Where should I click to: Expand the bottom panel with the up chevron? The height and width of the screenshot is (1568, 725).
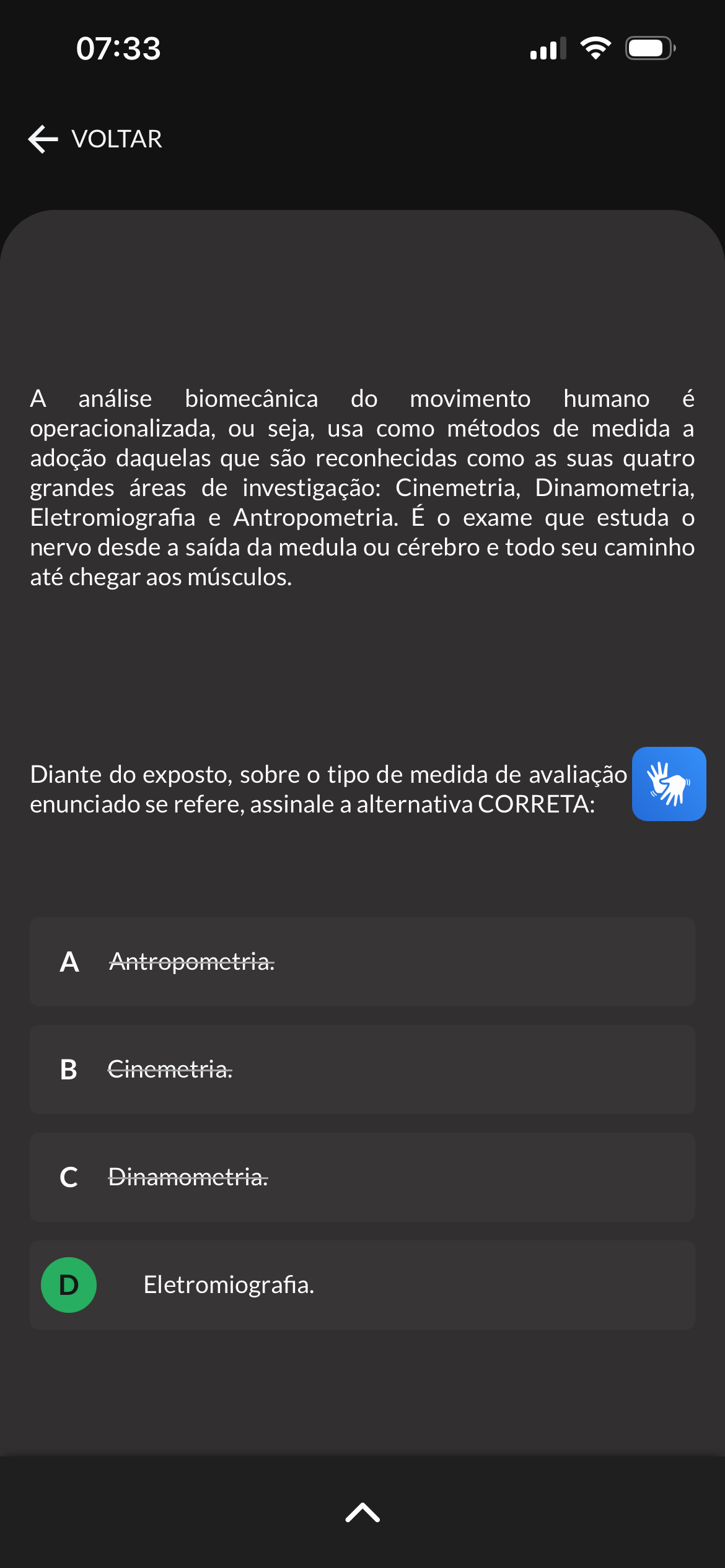click(x=362, y=1512)
